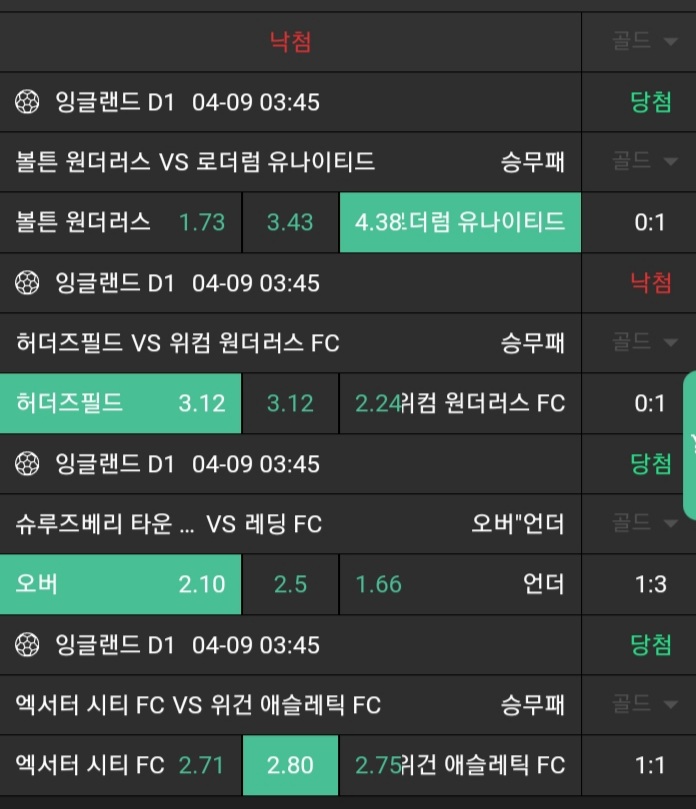Open the 골드 dropdown on the 엑서터 시티 FC match
Screen dimensions: 696x809
pyautogui.click(x=645, y=704)
